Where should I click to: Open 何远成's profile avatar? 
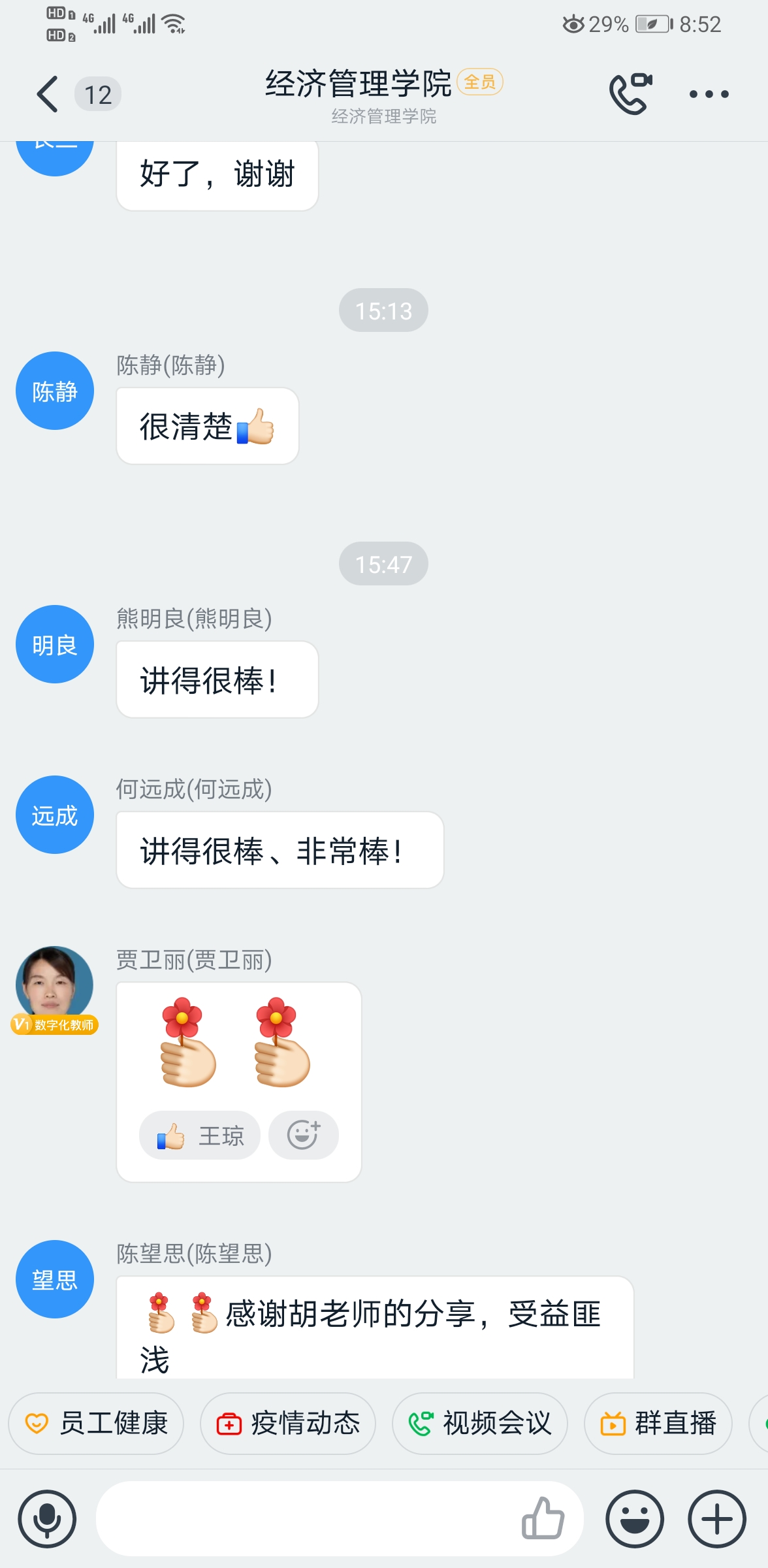55,815
